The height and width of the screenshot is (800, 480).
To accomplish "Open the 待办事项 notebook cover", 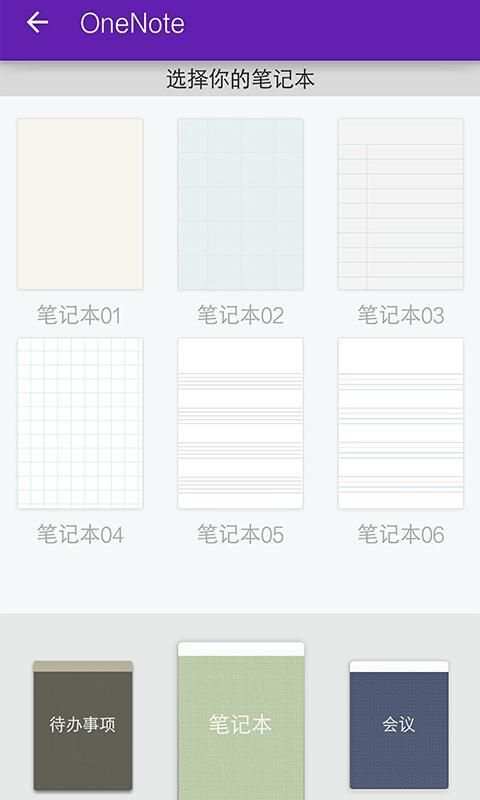I will (x=83, y=726).
